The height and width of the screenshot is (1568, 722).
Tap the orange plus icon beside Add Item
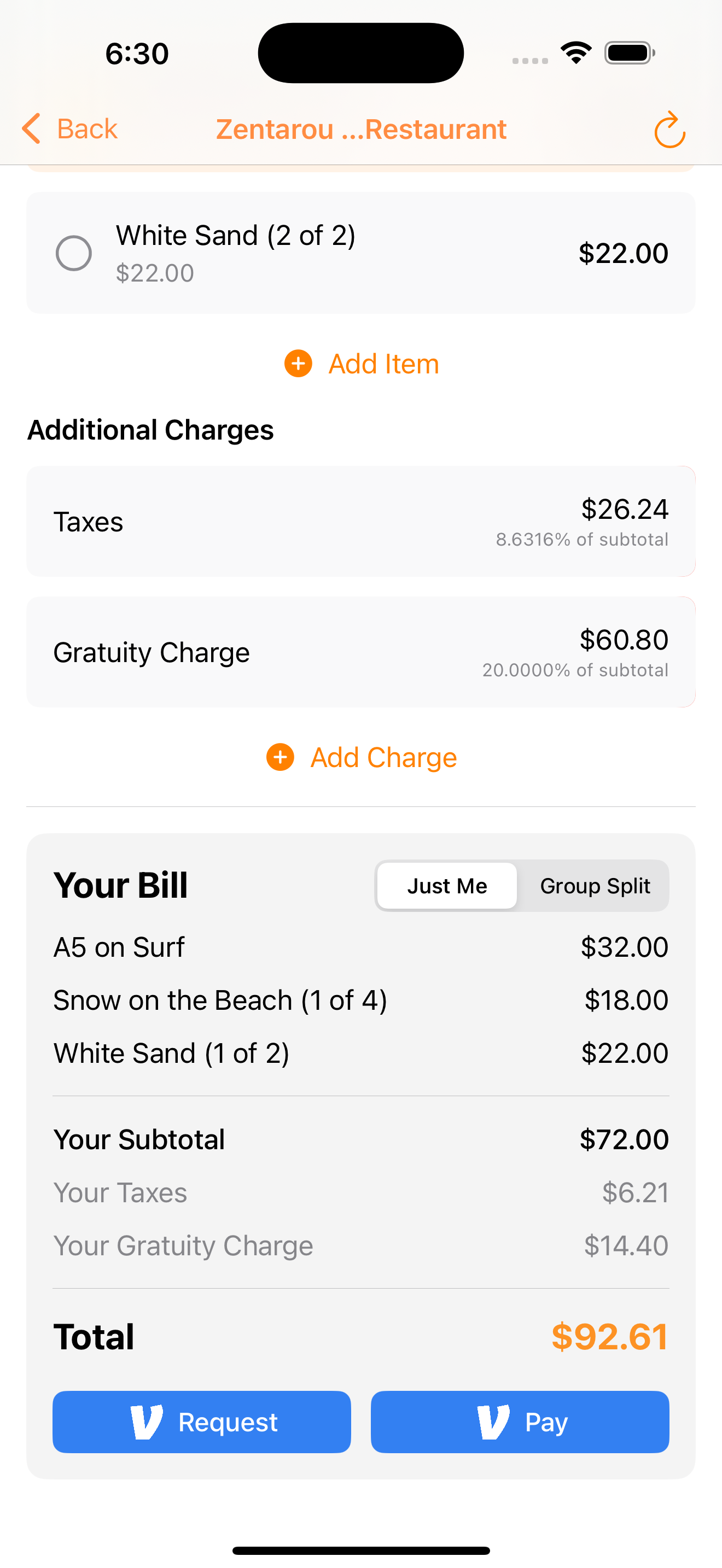pos(298,364)
